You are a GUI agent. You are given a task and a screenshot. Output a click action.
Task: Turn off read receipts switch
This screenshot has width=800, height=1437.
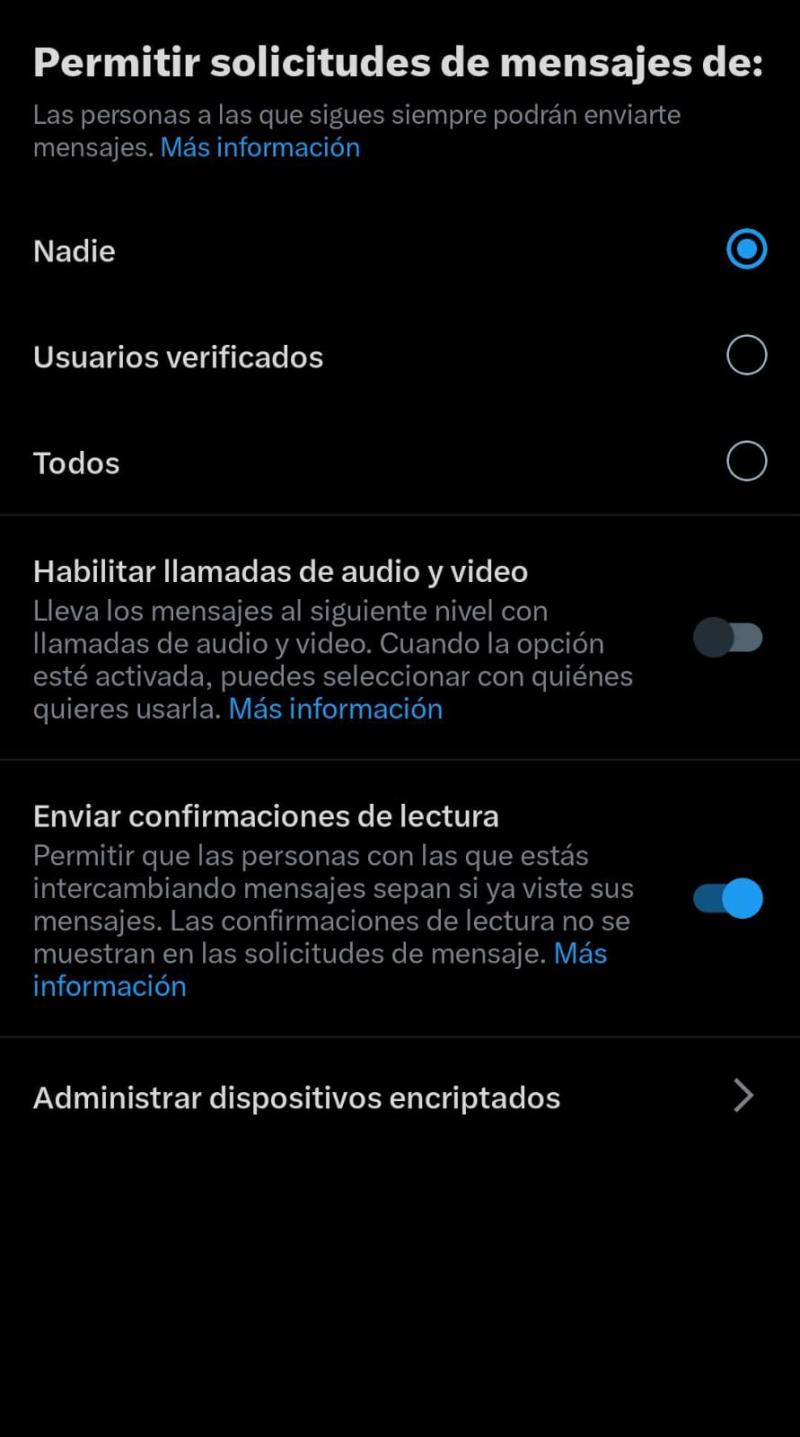(x=728, y=898)
